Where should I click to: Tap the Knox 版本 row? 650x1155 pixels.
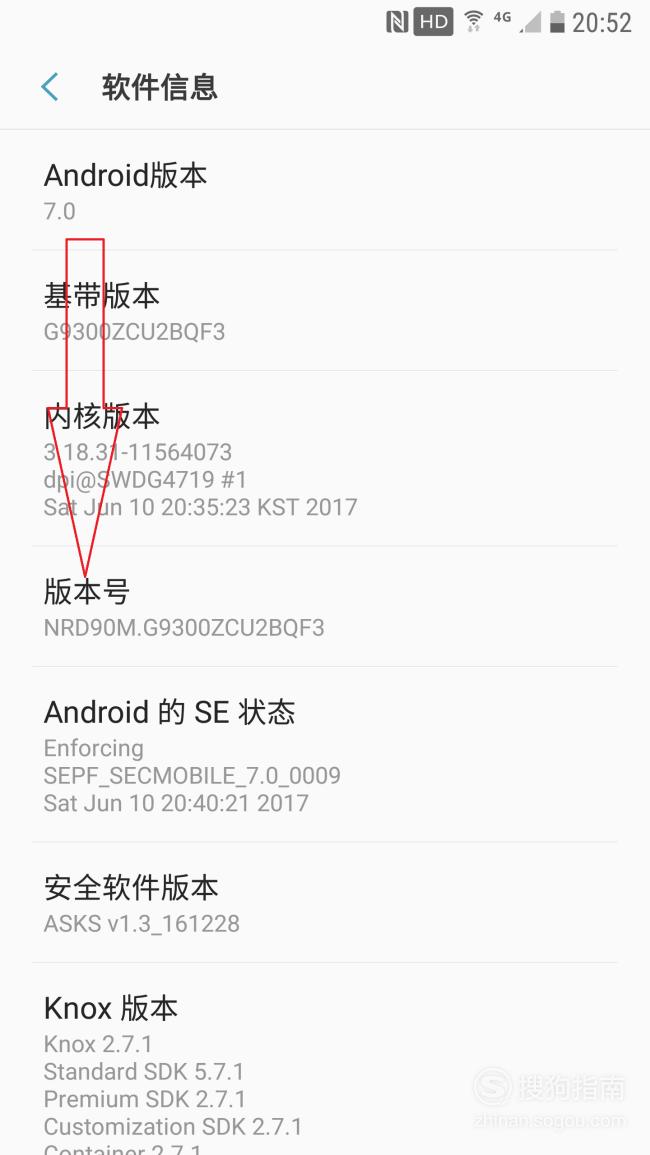point(325,1059)
